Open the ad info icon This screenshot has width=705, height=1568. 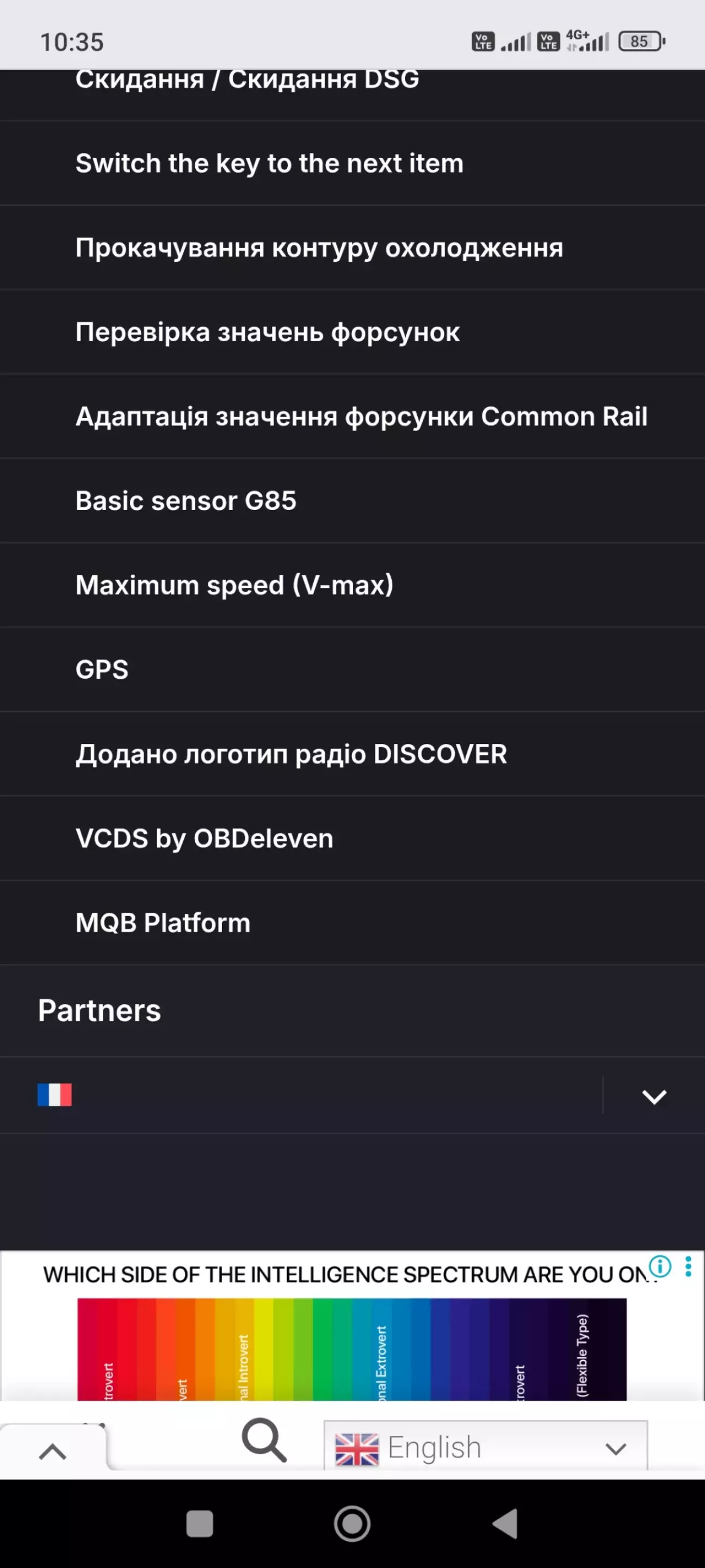[660, 1266]
